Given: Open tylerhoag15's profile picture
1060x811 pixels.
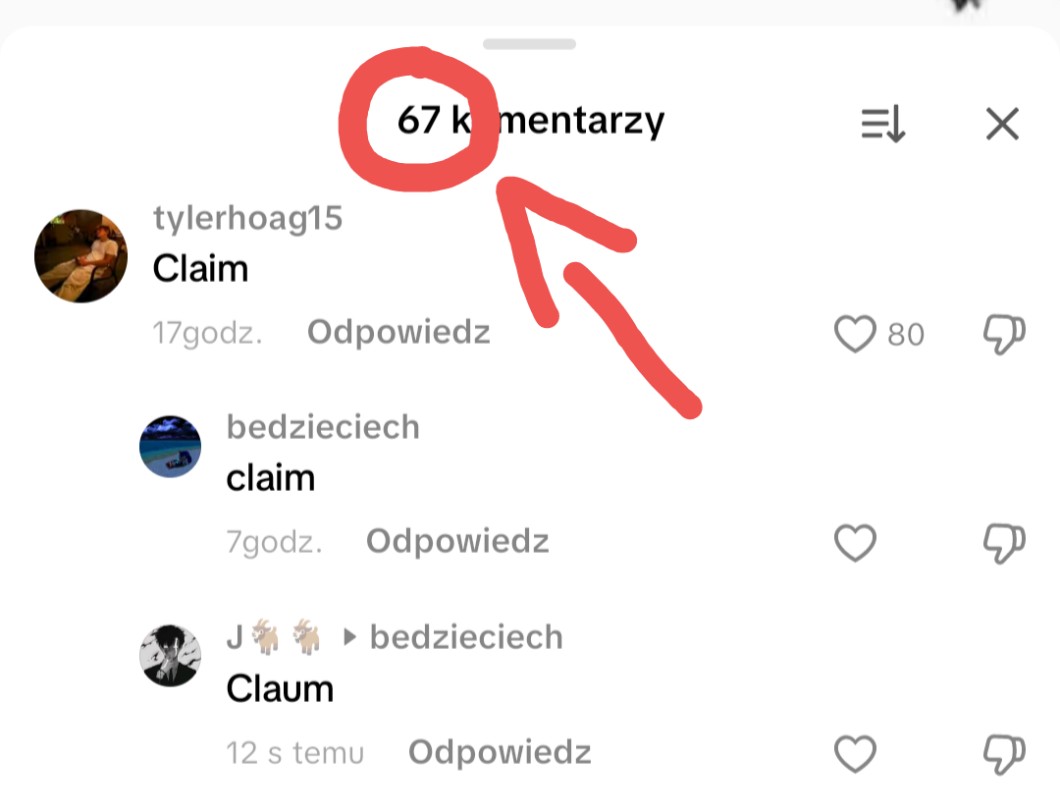Looking at the screenshot, I should coord(81,256).
